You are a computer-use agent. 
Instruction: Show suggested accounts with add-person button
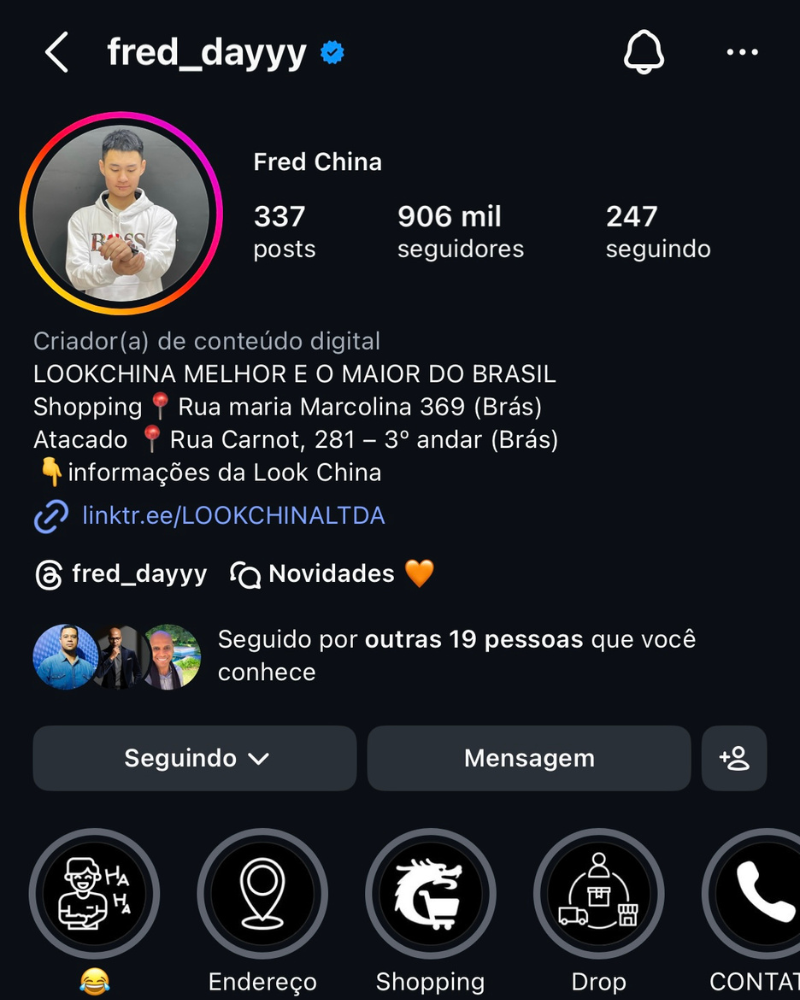[x=734, y=758]
